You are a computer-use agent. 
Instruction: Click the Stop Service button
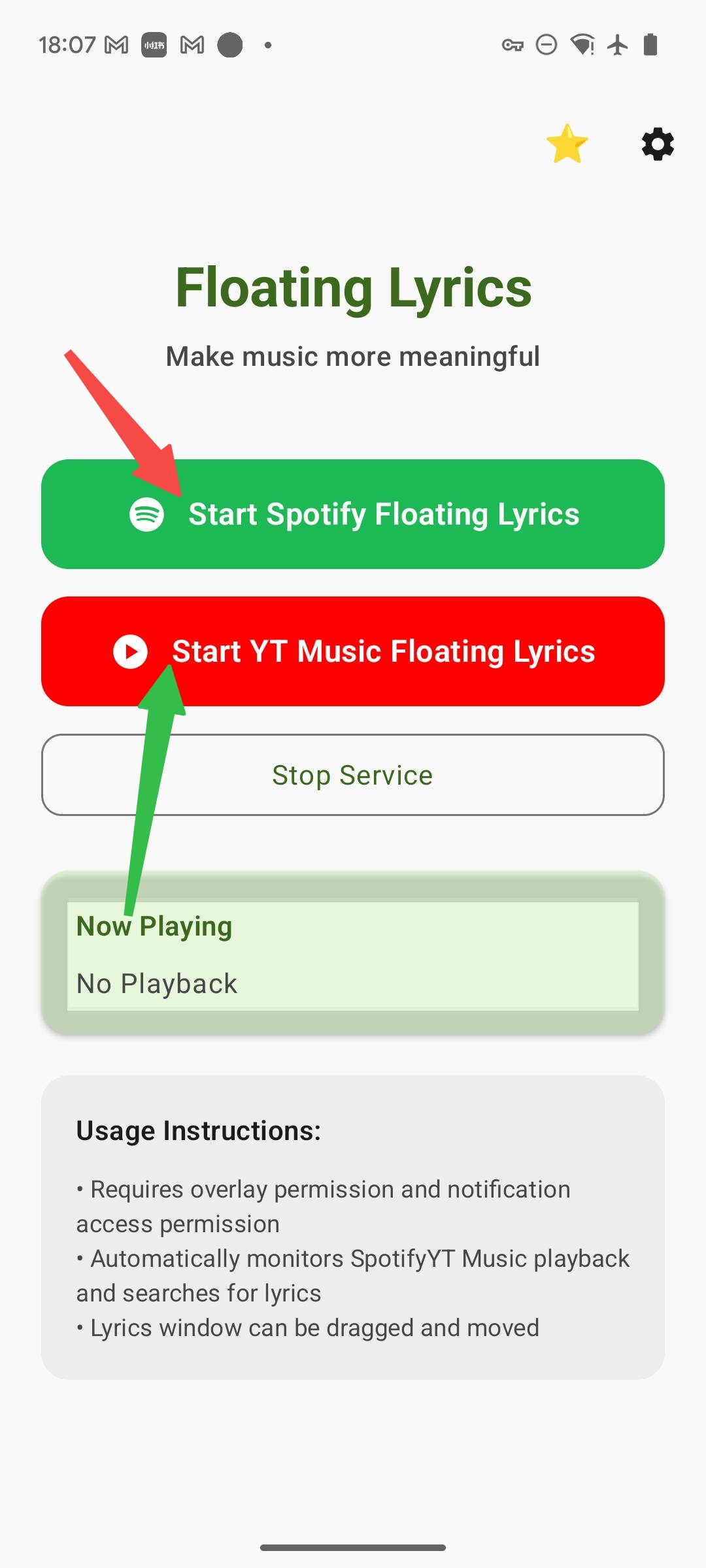pyautogui.click(x=353, y=776)
